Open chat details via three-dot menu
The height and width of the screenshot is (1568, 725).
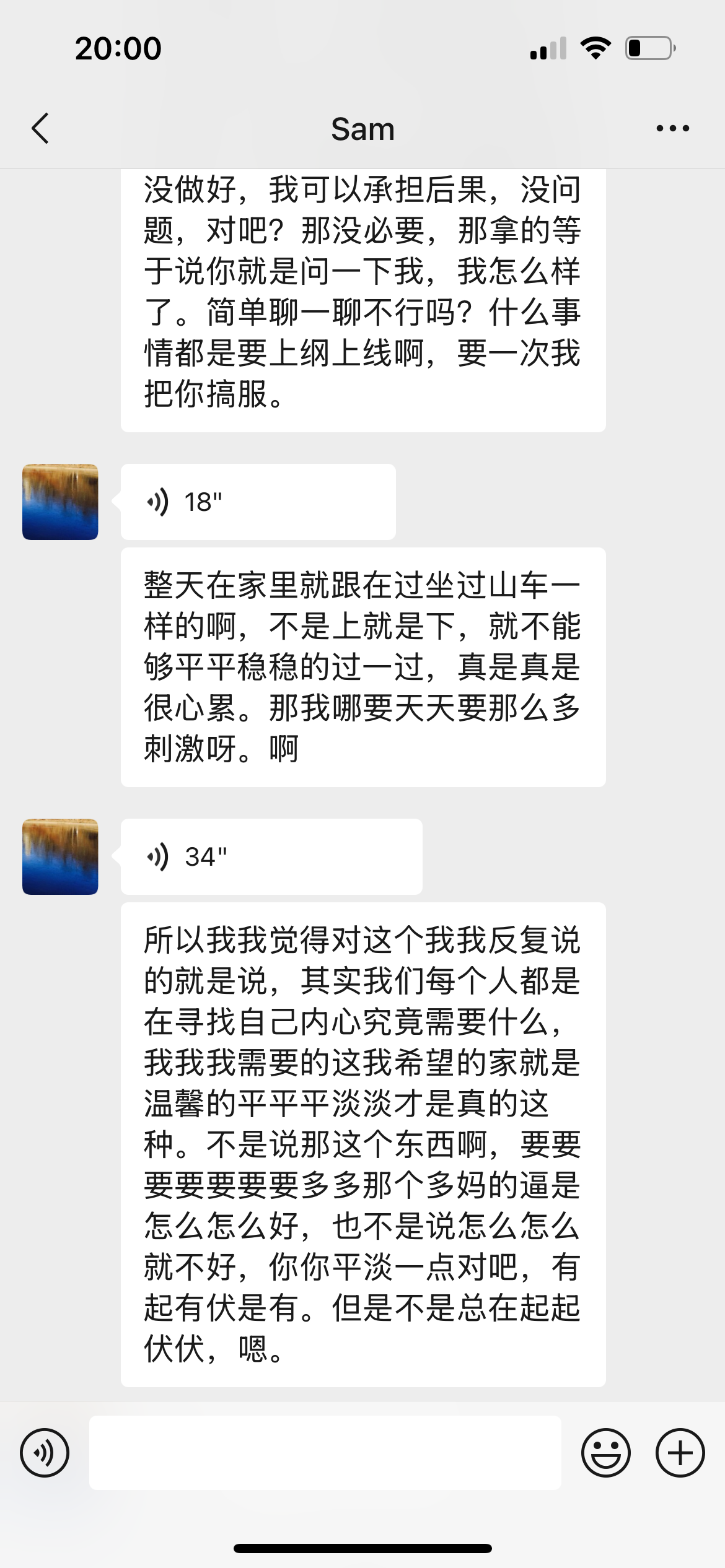(x=672, y=129)
